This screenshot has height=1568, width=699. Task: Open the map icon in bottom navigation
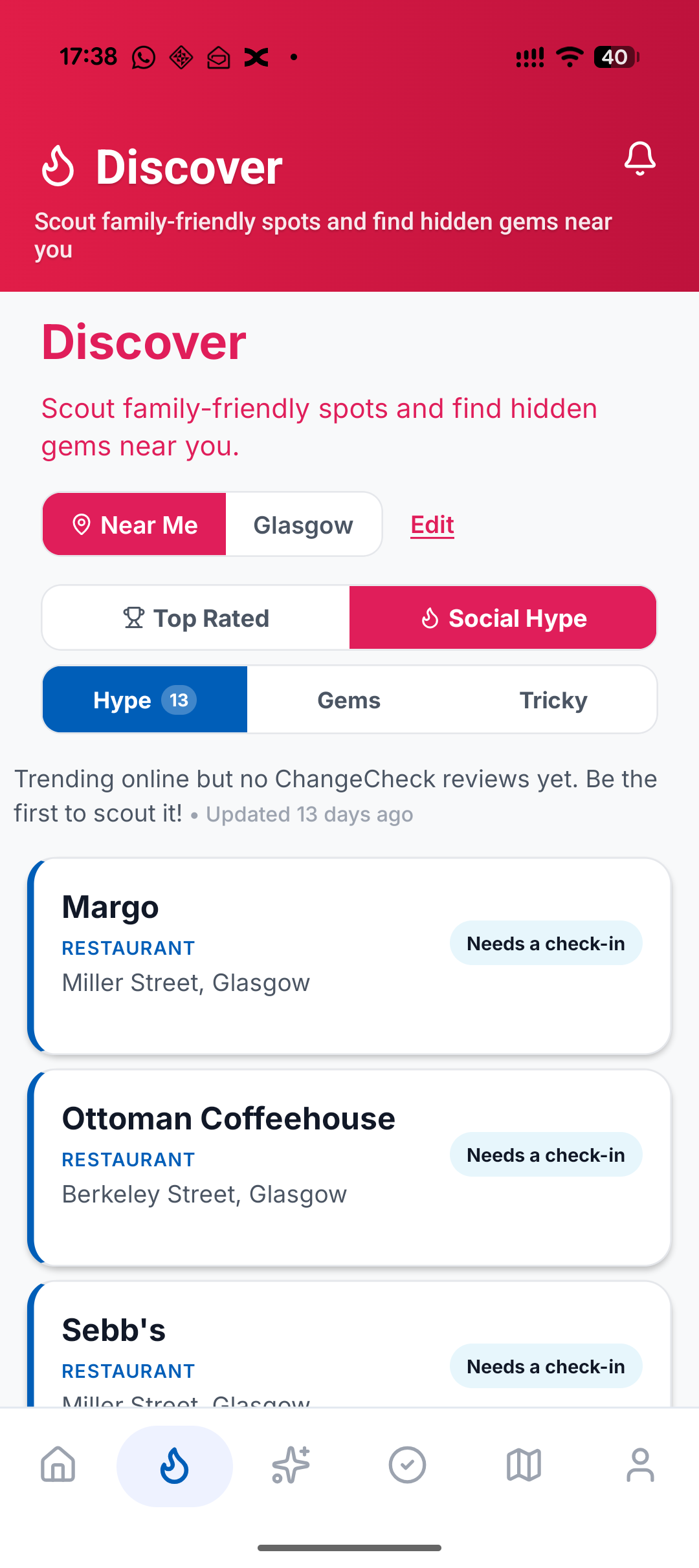click(524, 1466)
